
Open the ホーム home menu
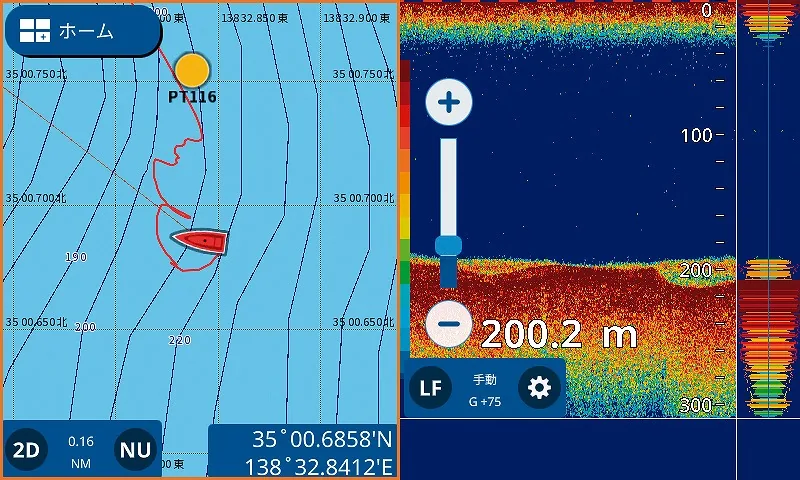point(82,31)
